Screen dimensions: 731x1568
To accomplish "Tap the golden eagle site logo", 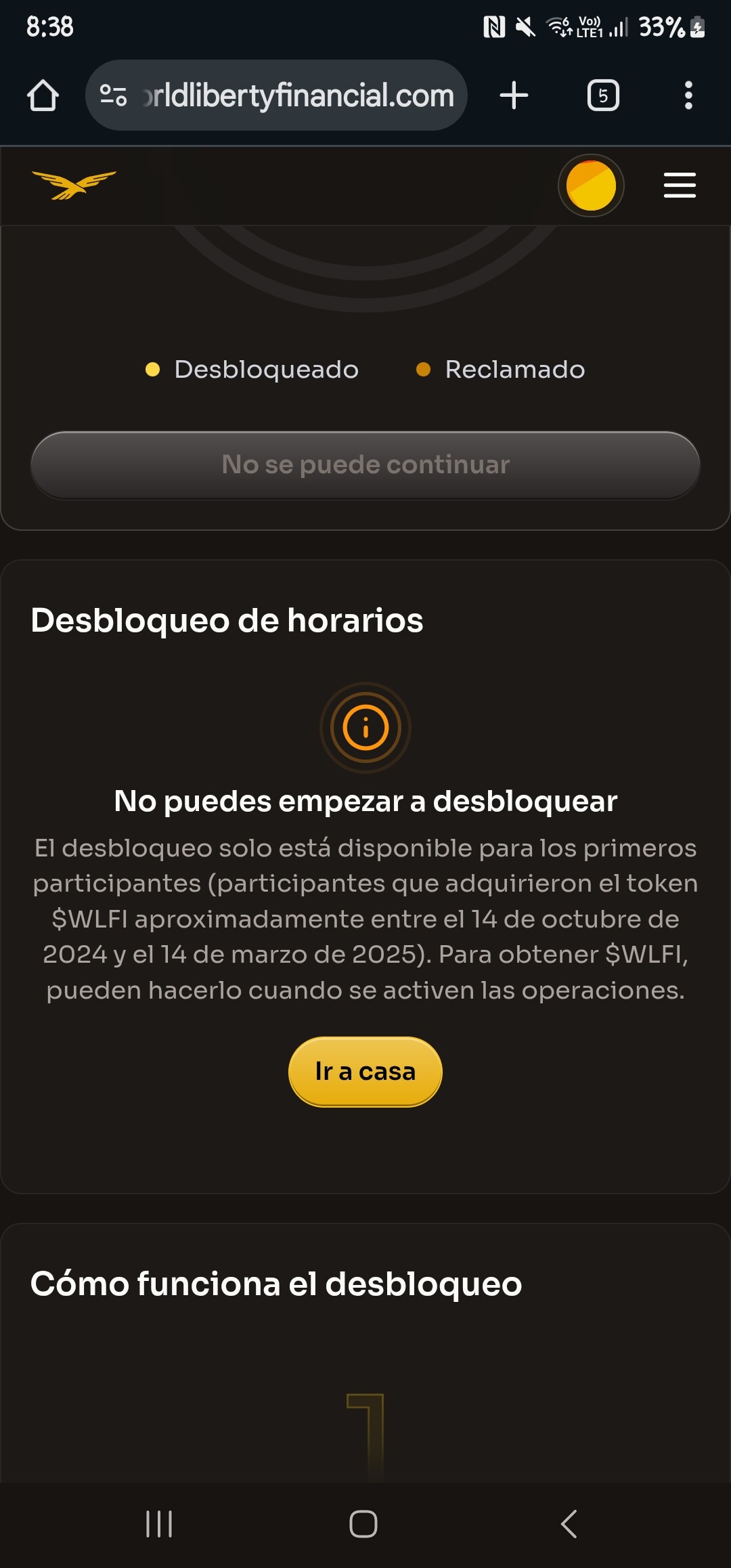I will pyautogui.click(x=74, y=185).
